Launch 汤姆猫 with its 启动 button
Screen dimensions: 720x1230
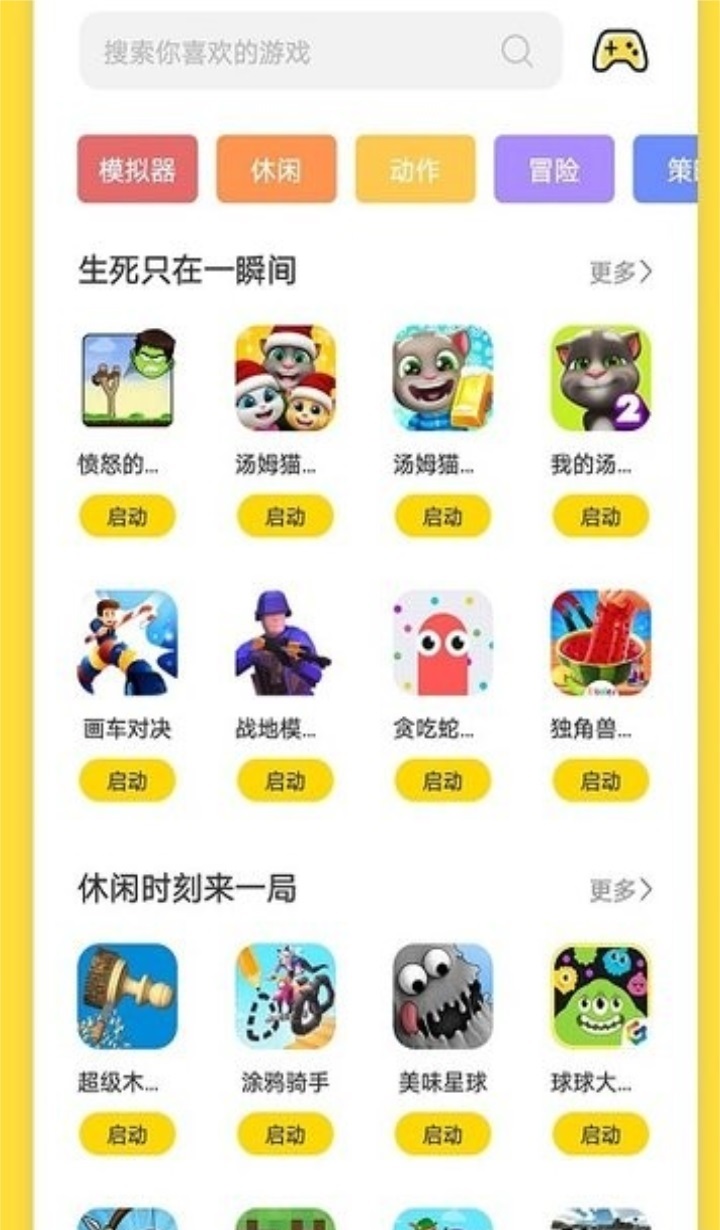tap(287, 516)
